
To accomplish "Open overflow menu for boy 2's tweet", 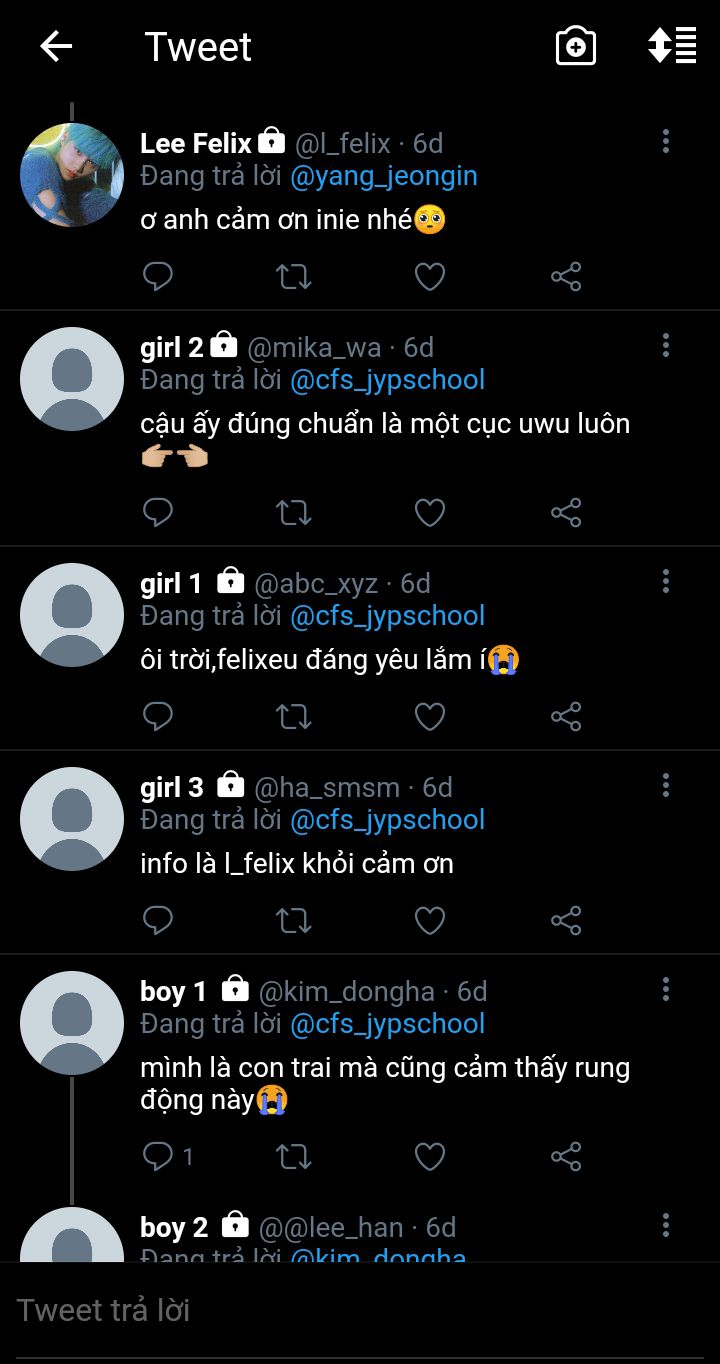I will [x=665, y=1226].
